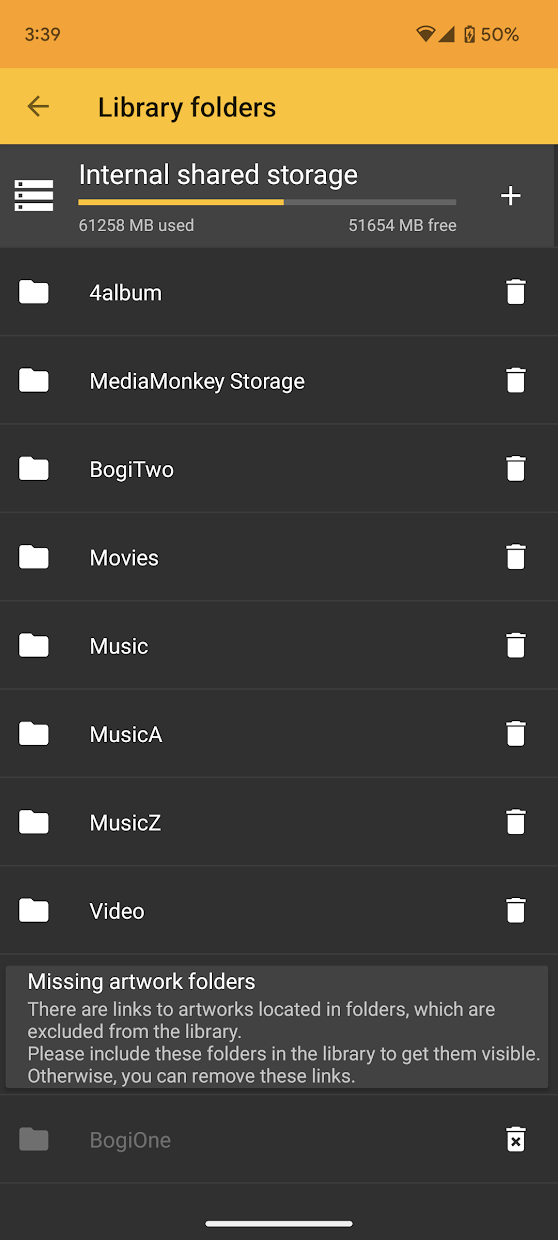Add a folder to Internal shared storage
This screenshot has width=558, height=1240.
[x=510, y=196]
